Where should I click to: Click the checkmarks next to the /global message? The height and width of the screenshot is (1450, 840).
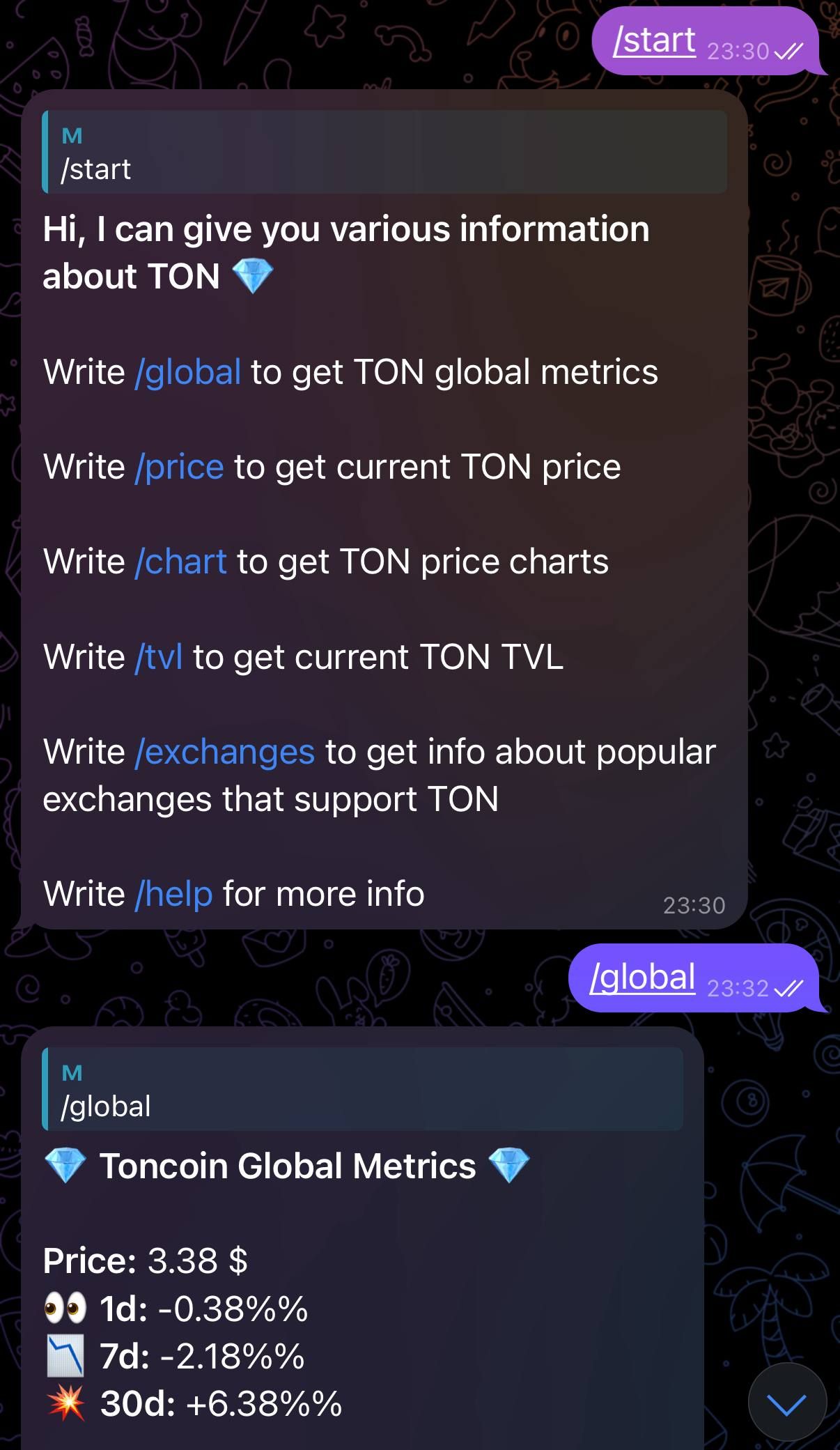(791, 989)
